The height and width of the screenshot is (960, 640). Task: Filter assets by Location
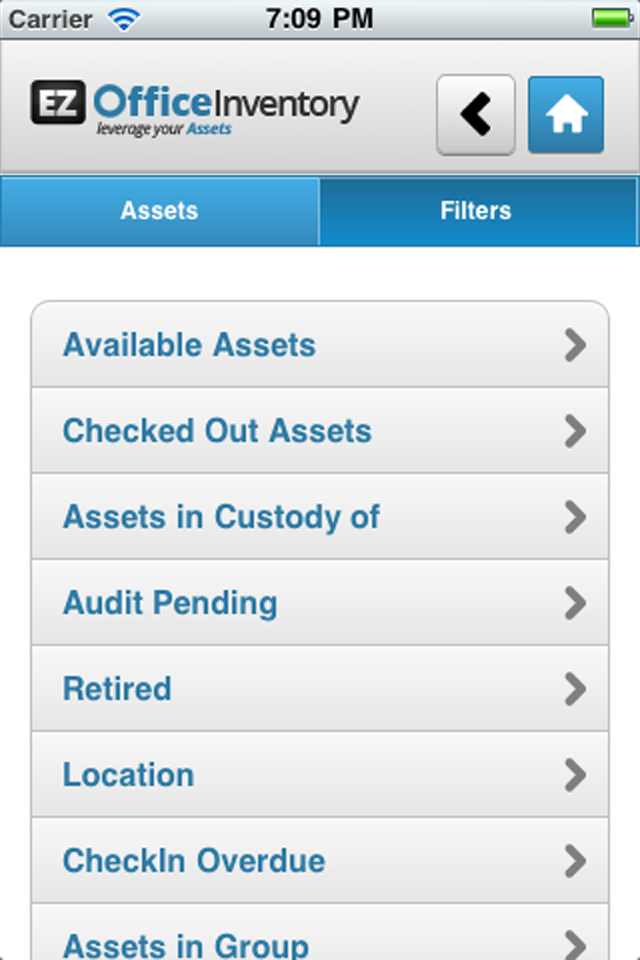[320, 775]
